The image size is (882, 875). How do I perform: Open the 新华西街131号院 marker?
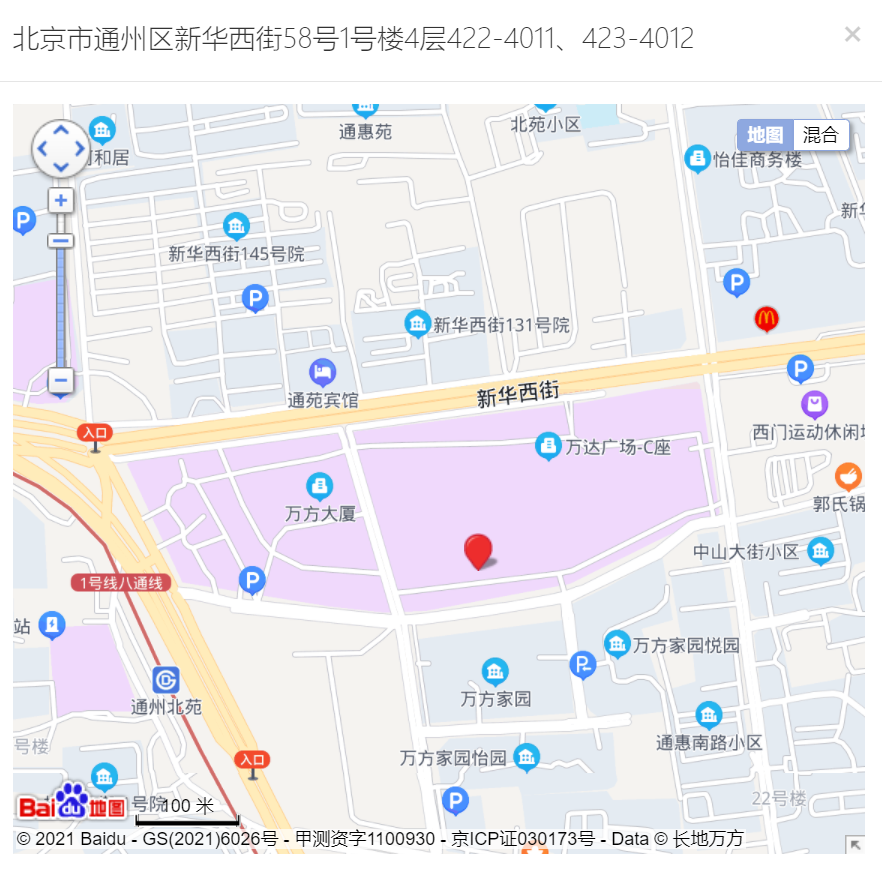pyautogui.click(x=417, y=324)
